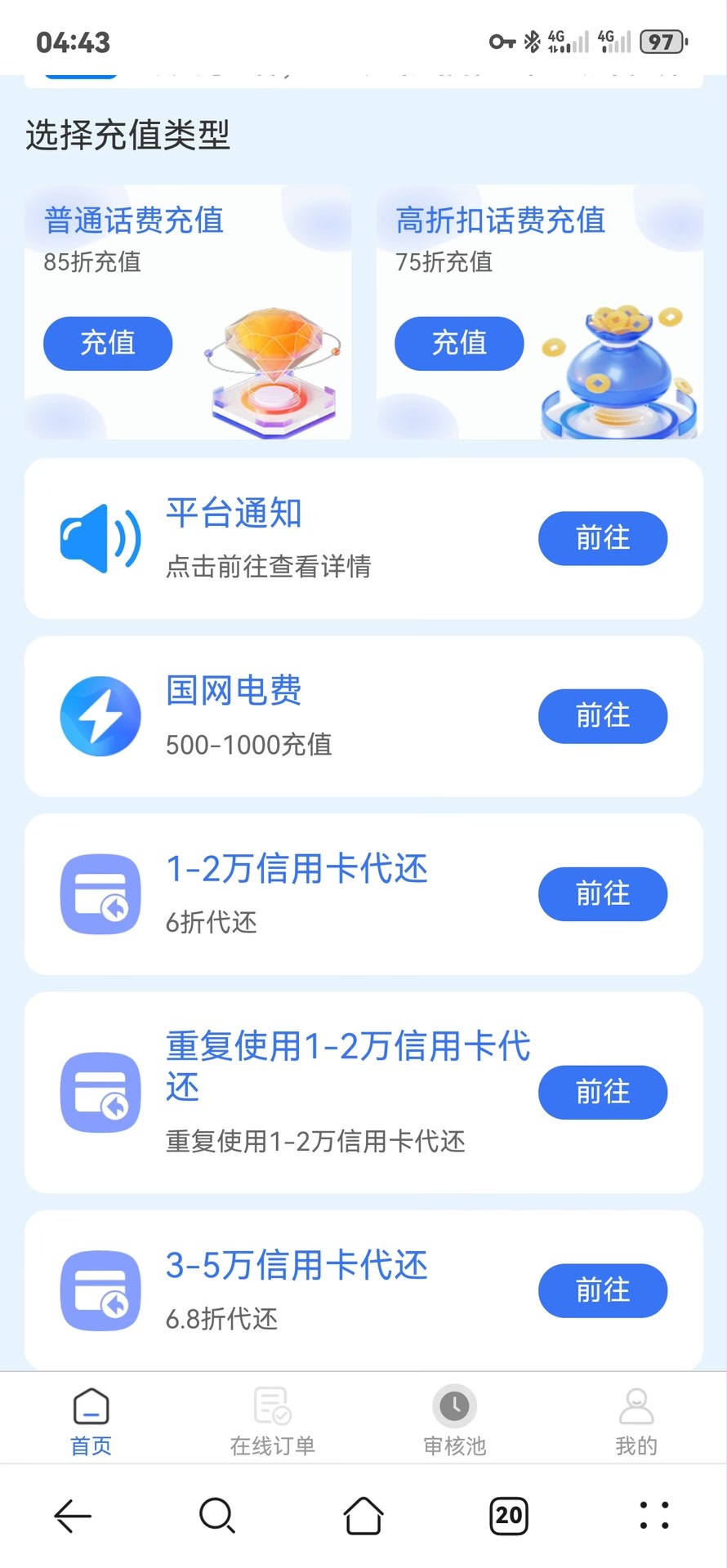The height and width of the screenshot is (1568, 727).
Task: Open the 审核池 tab
Action: point(454,1422)
